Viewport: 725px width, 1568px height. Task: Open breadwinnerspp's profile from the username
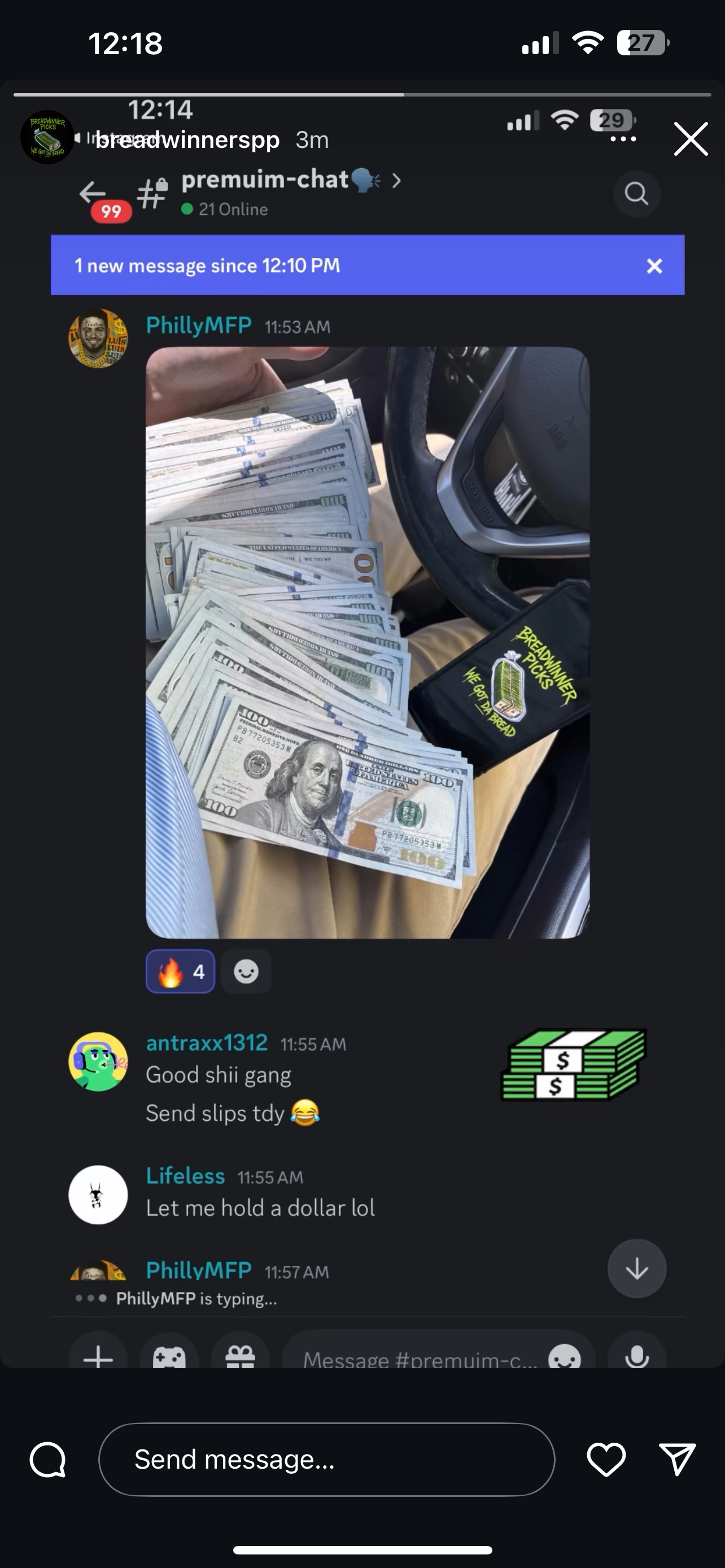[x=187, y=140]
